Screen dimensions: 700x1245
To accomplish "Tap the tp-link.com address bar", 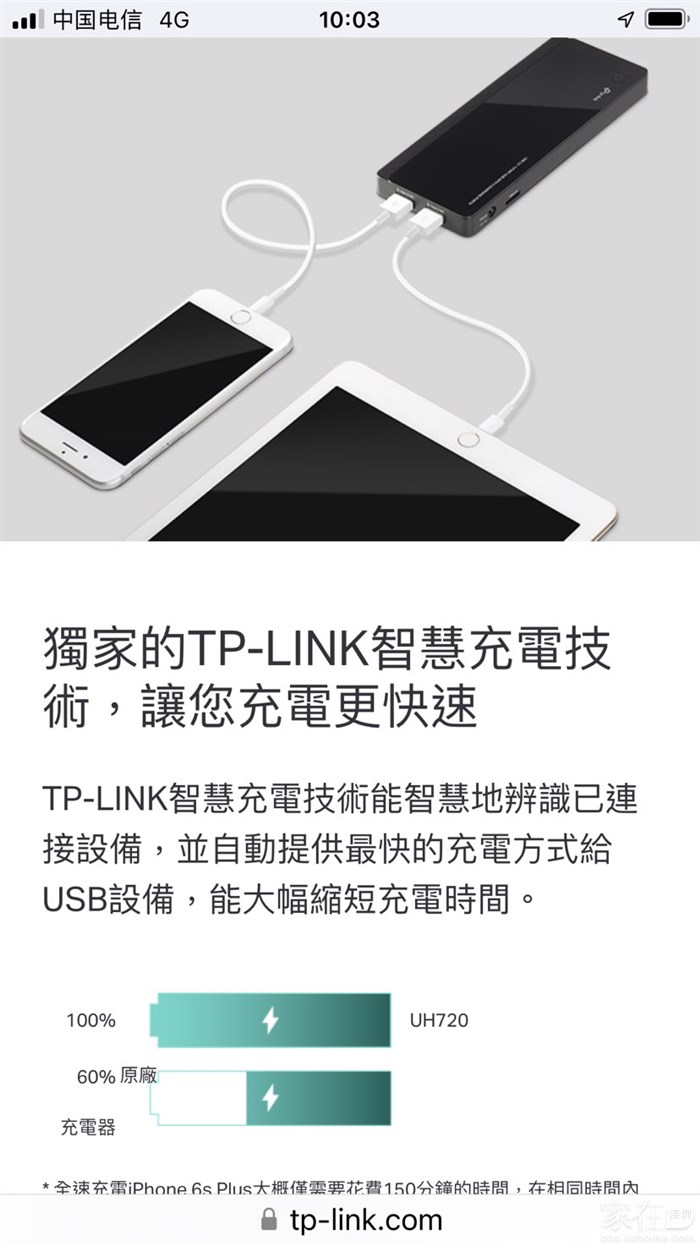I will (352, 1220).
